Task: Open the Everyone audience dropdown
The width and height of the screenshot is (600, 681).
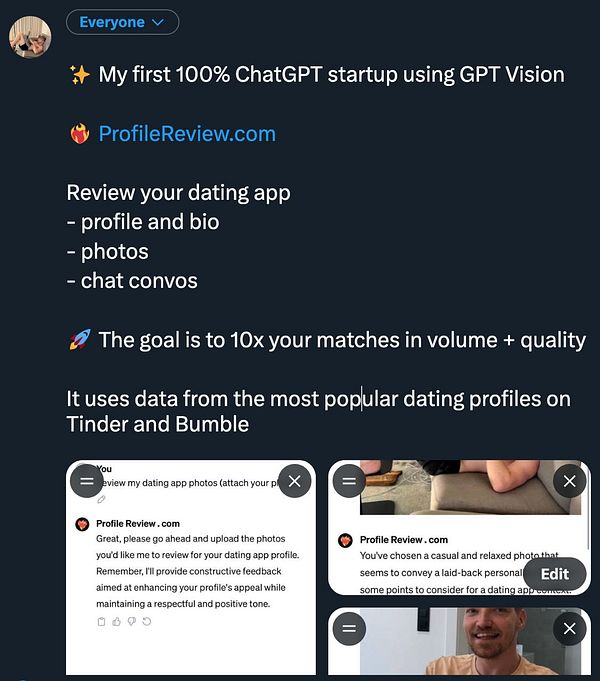Action: [122, 22]
